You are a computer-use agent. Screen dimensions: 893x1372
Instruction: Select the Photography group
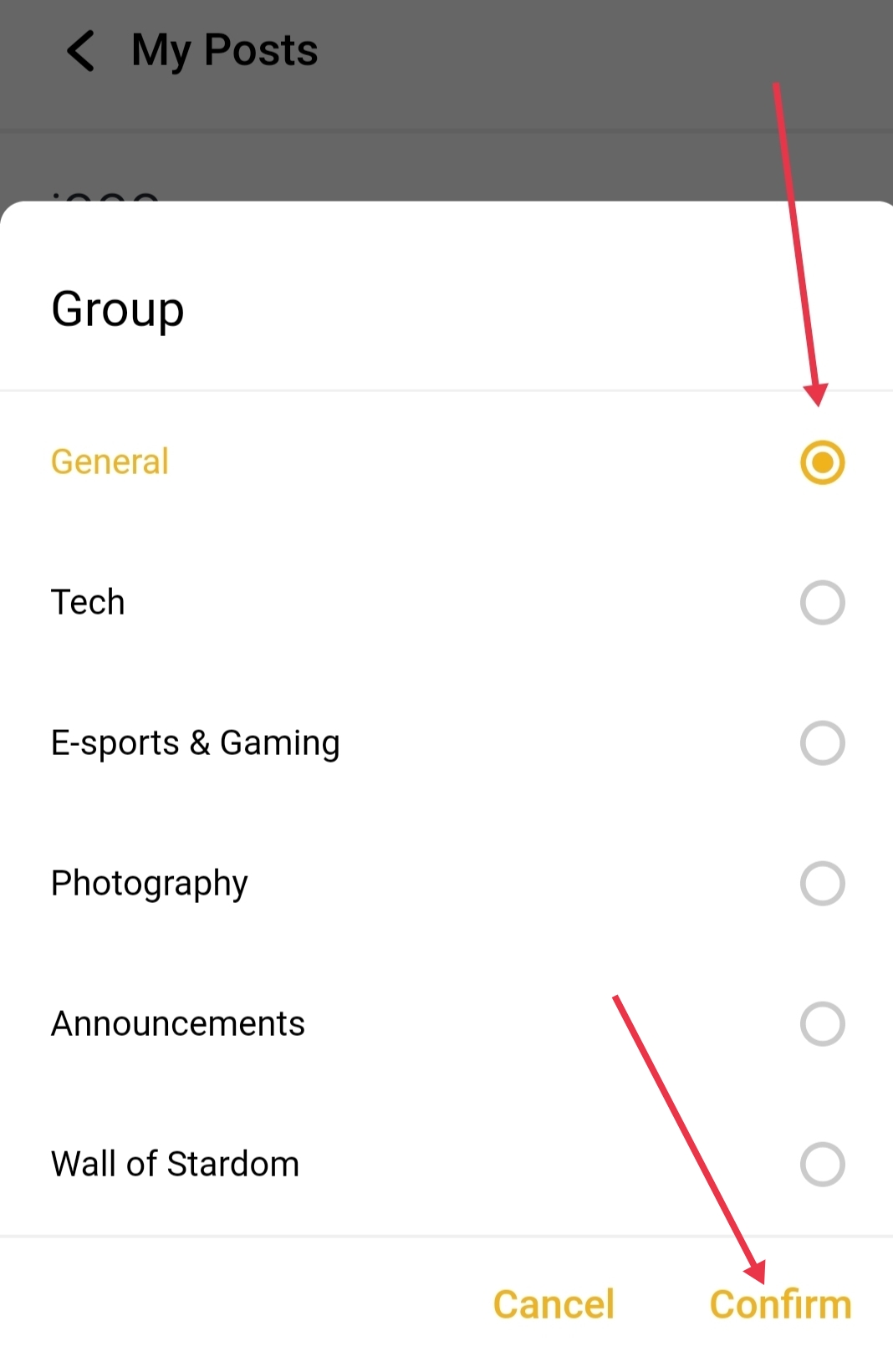click(x=822, y=884)
